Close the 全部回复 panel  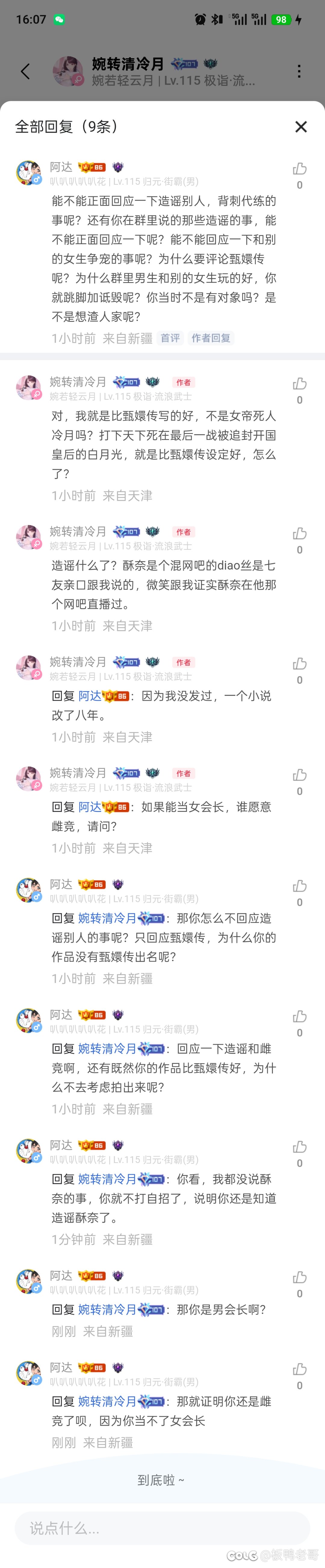301,127
